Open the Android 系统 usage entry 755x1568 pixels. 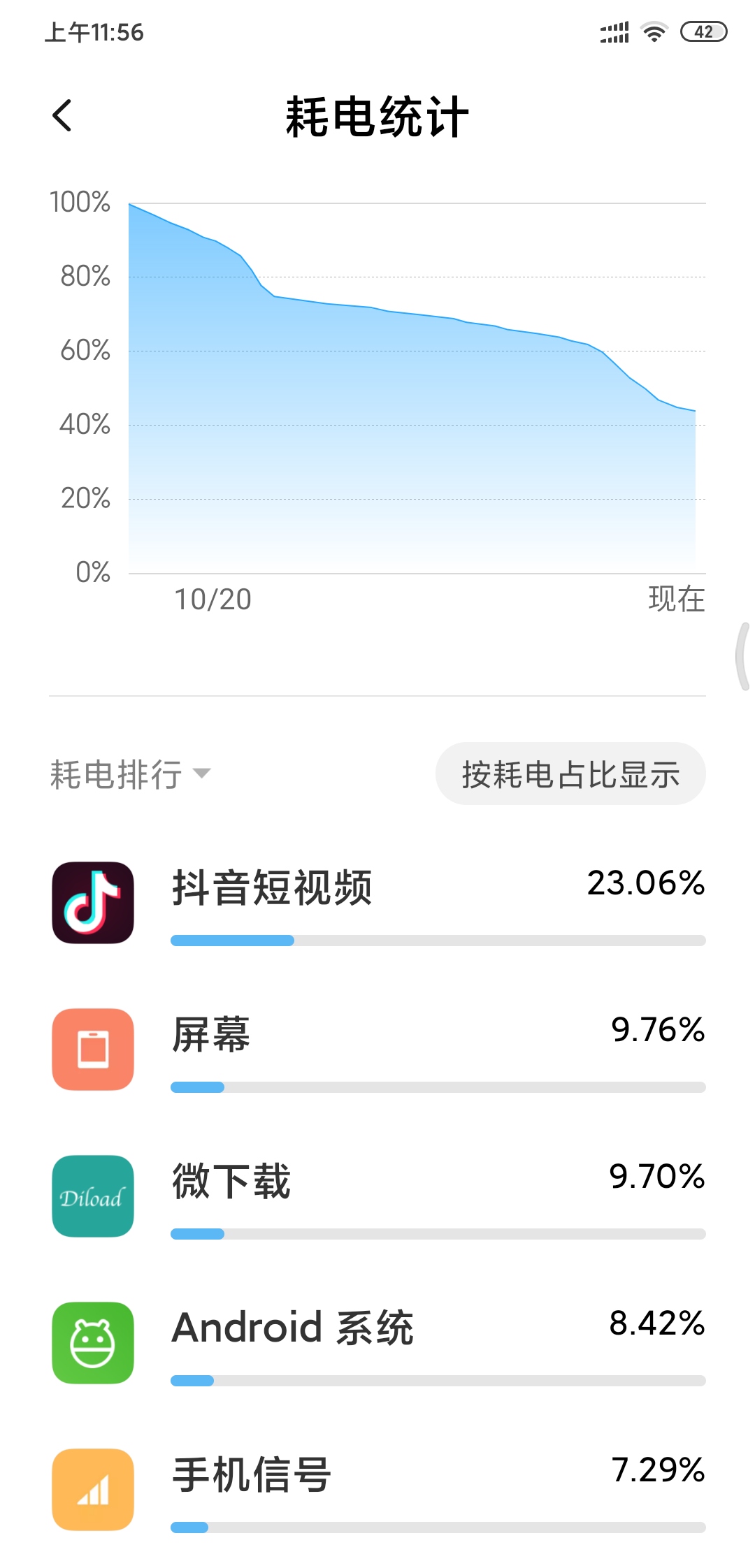(377, 1343)
